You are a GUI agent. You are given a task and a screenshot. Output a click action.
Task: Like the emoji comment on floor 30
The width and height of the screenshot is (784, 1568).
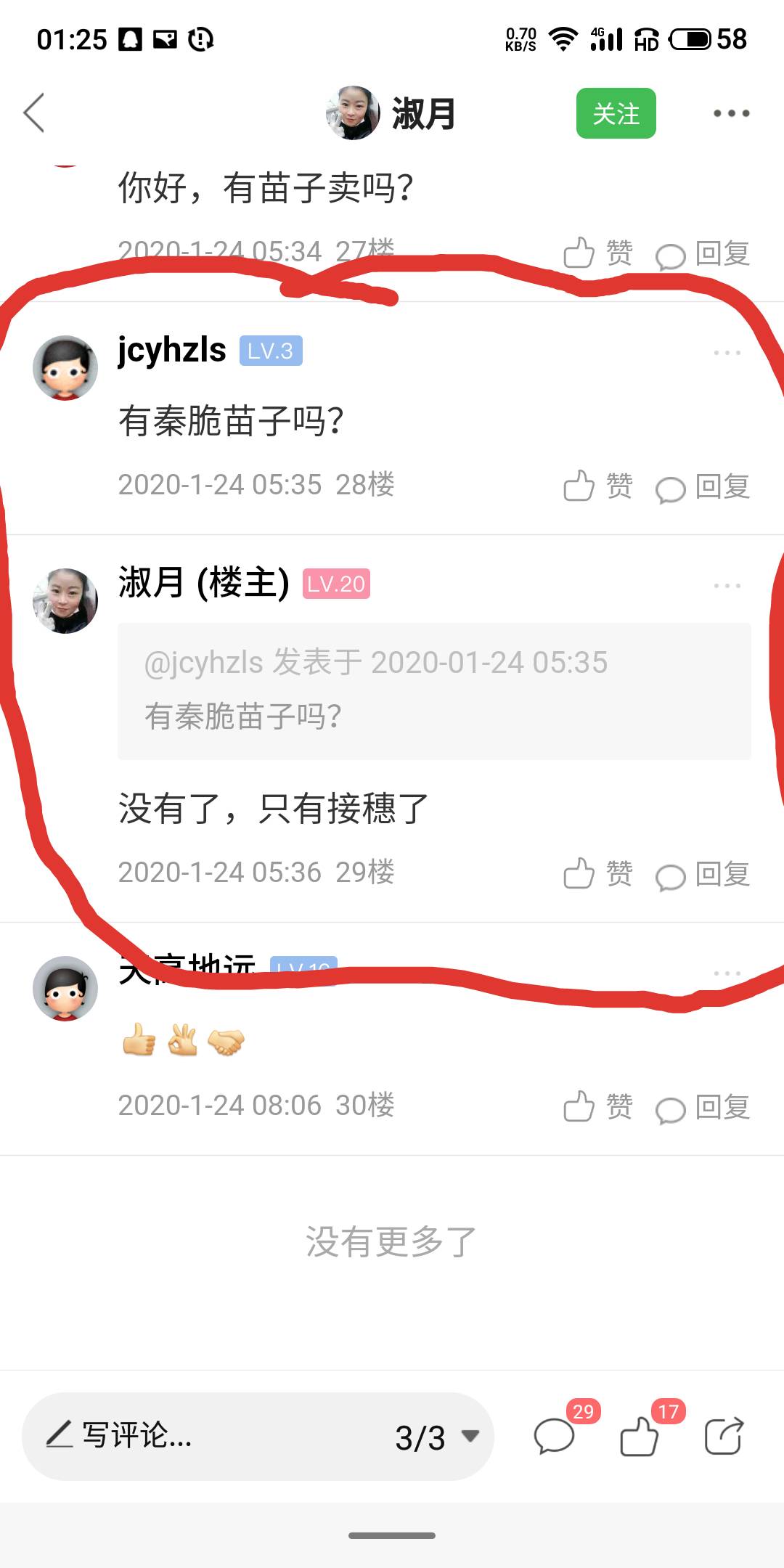point(598,1106)
